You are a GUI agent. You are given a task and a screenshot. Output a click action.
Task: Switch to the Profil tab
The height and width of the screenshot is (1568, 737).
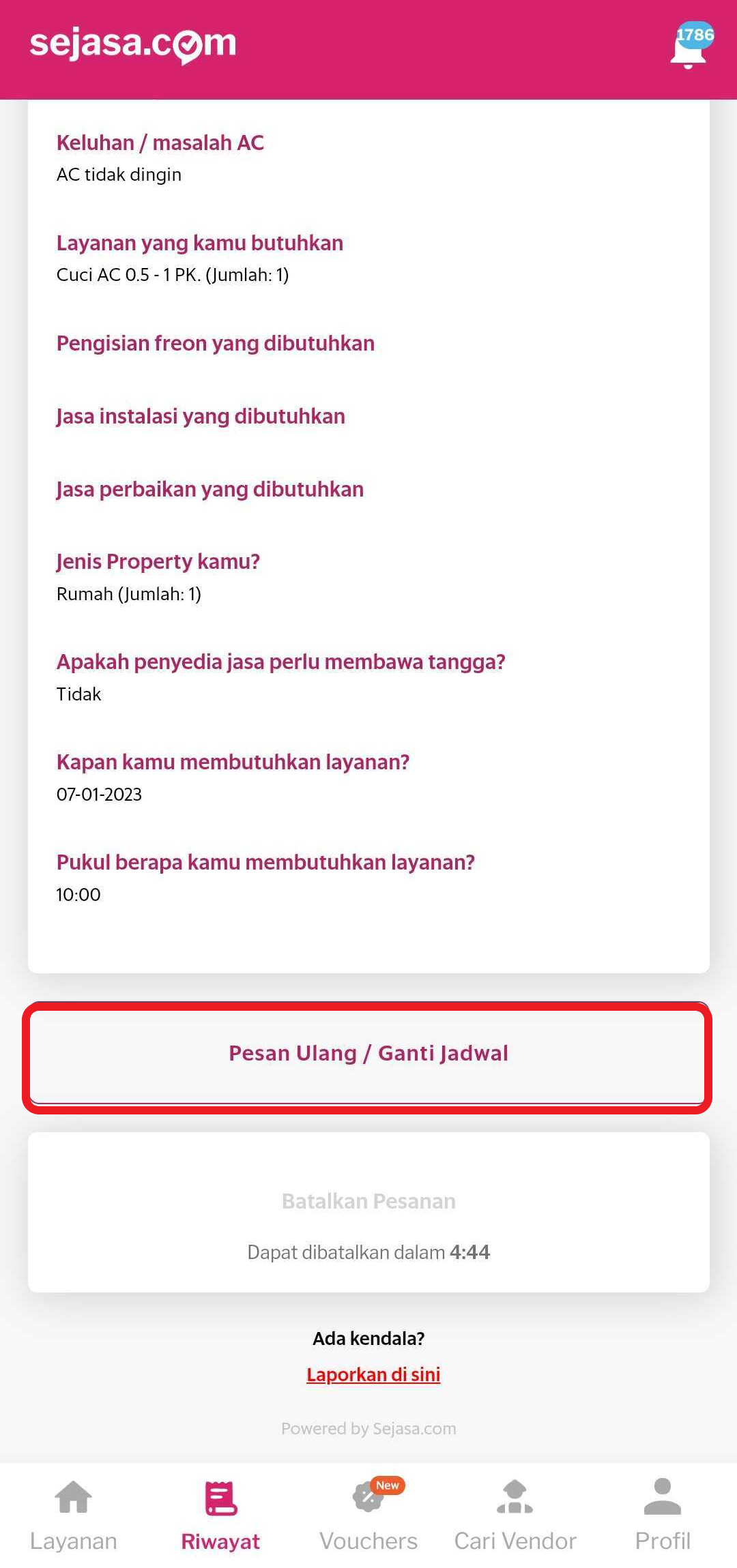663,1515
